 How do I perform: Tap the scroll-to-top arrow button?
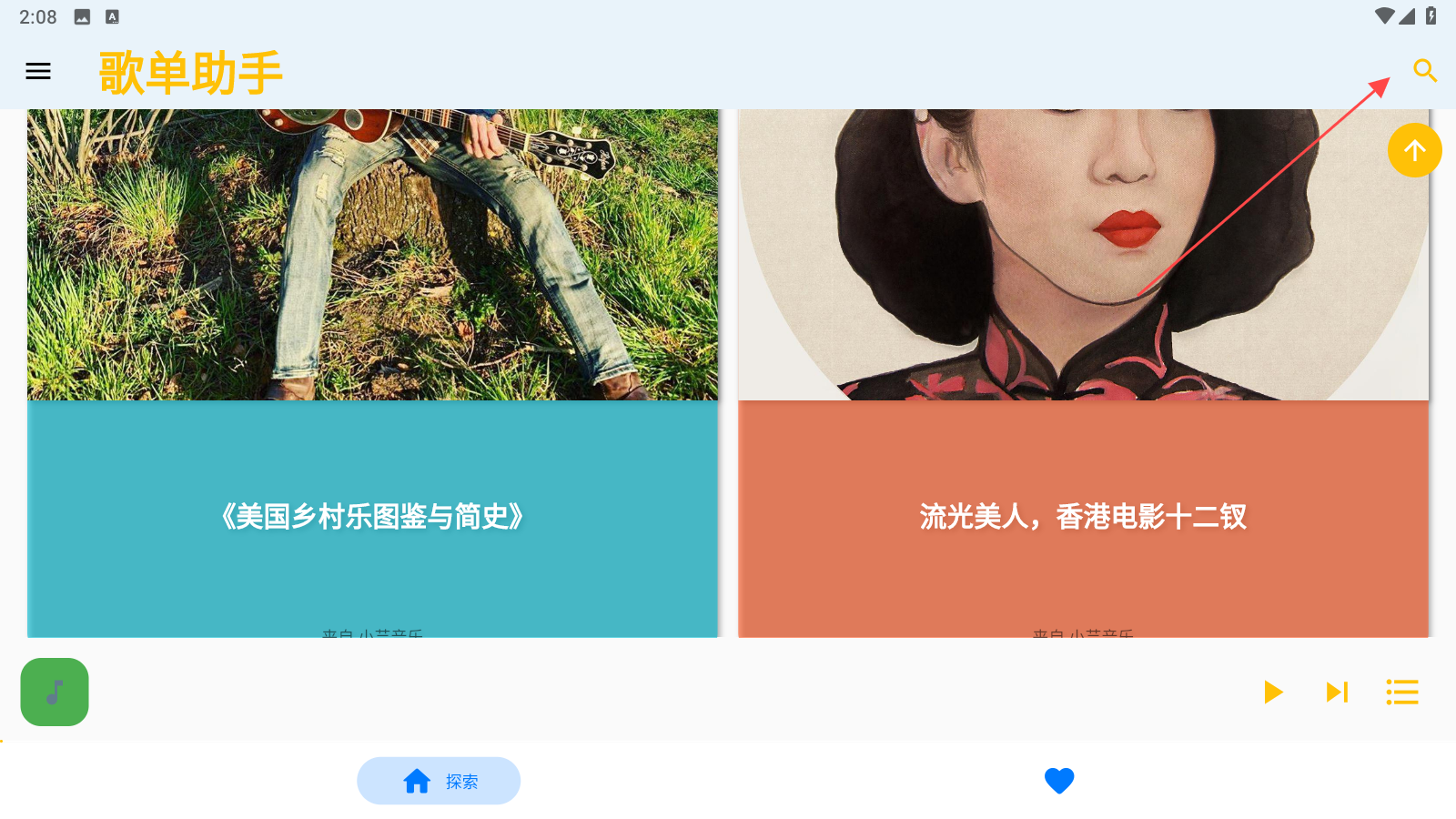coord(1414,150)
